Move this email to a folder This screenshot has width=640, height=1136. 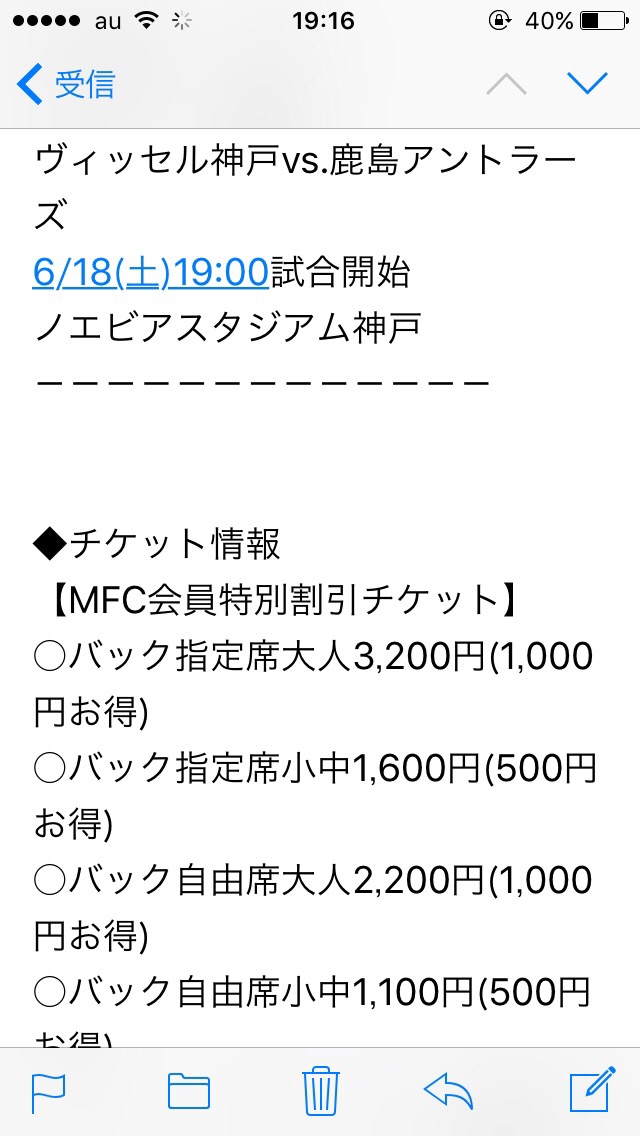(188, 1091)
